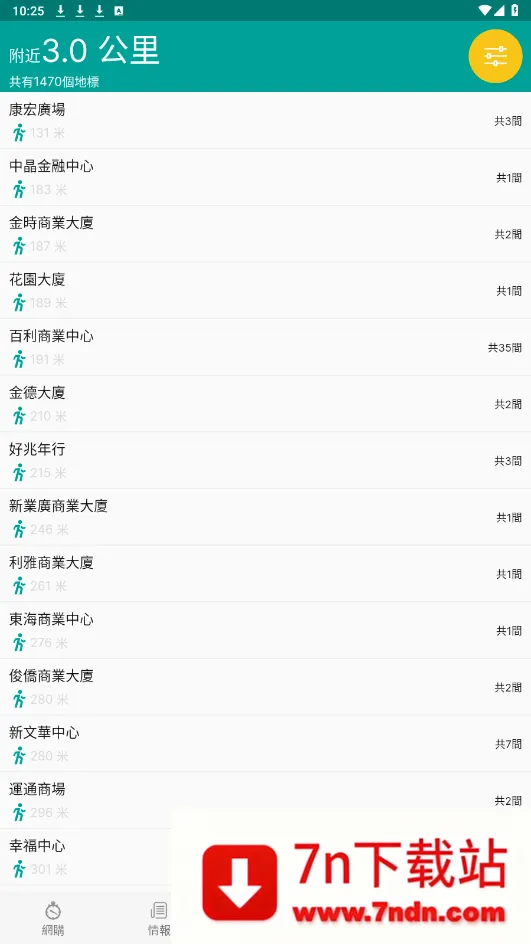Open the 康宏廣場 landmark row
531x944 pixels.
pos(266,120)
